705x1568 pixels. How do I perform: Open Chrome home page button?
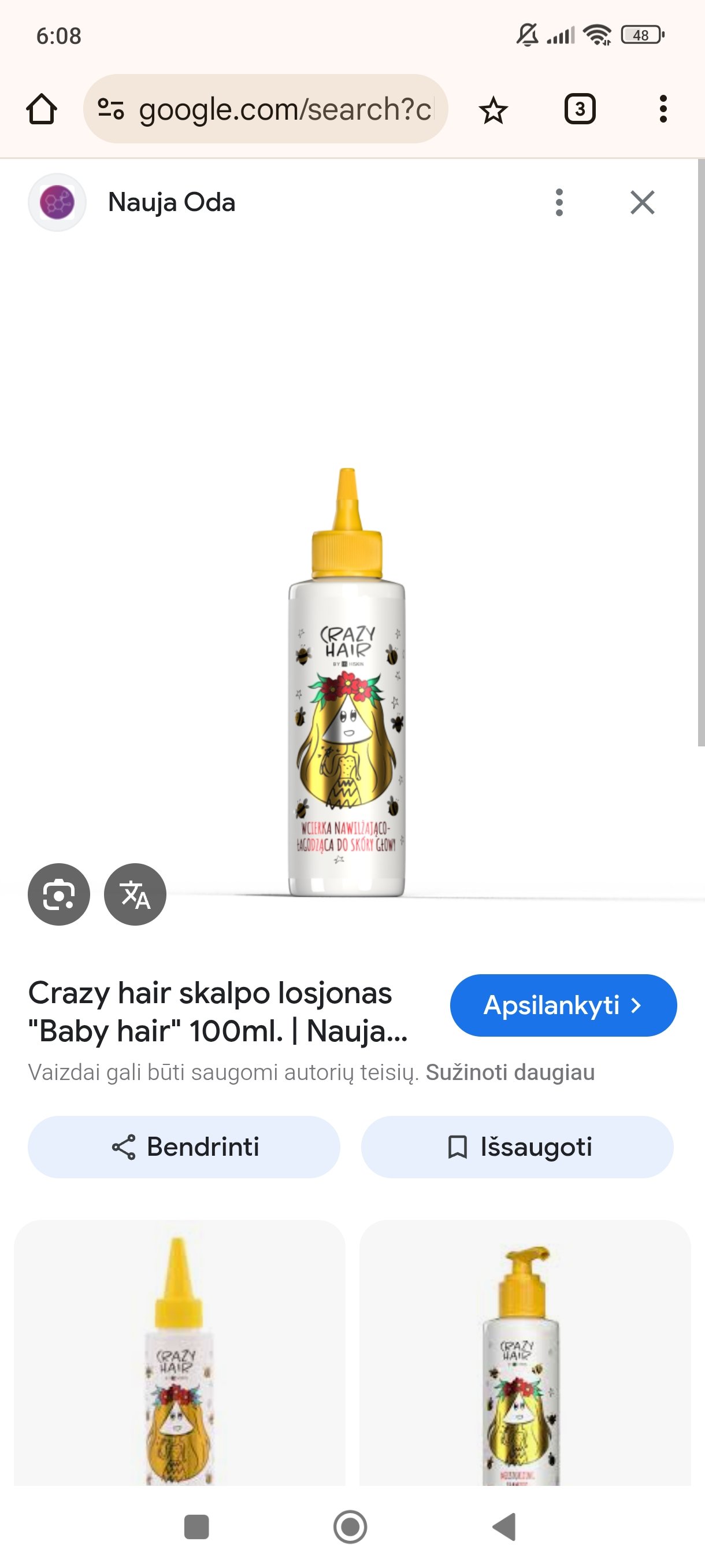point(42,110)
